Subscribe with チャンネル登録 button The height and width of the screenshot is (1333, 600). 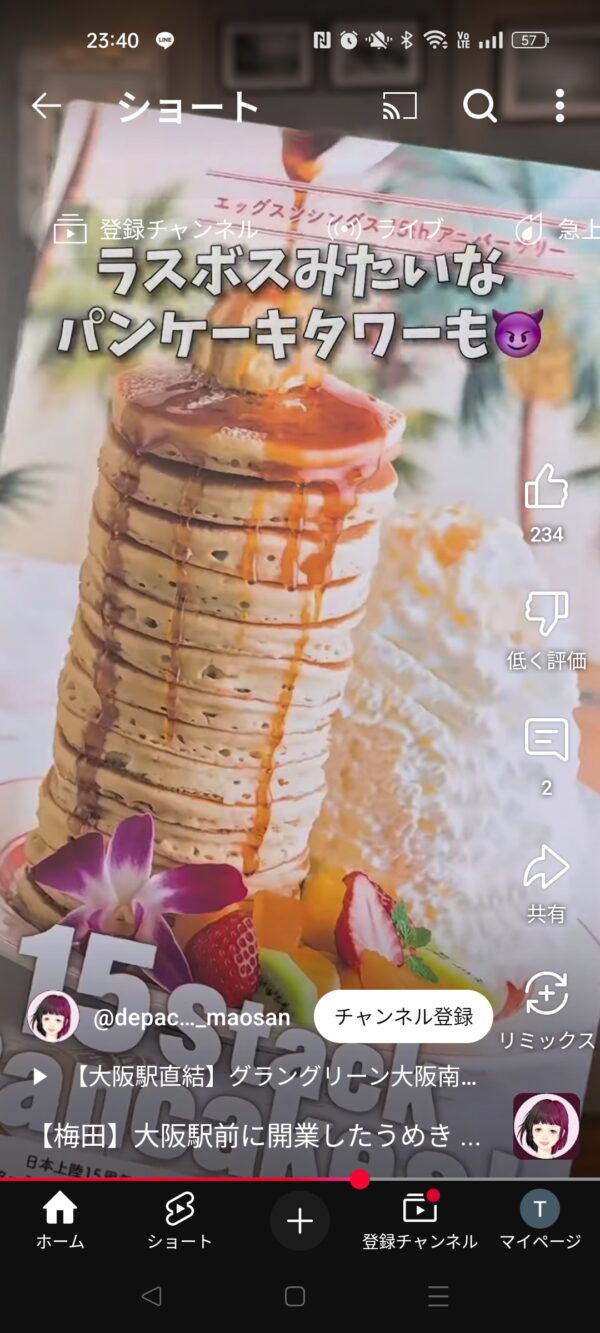403,1017
